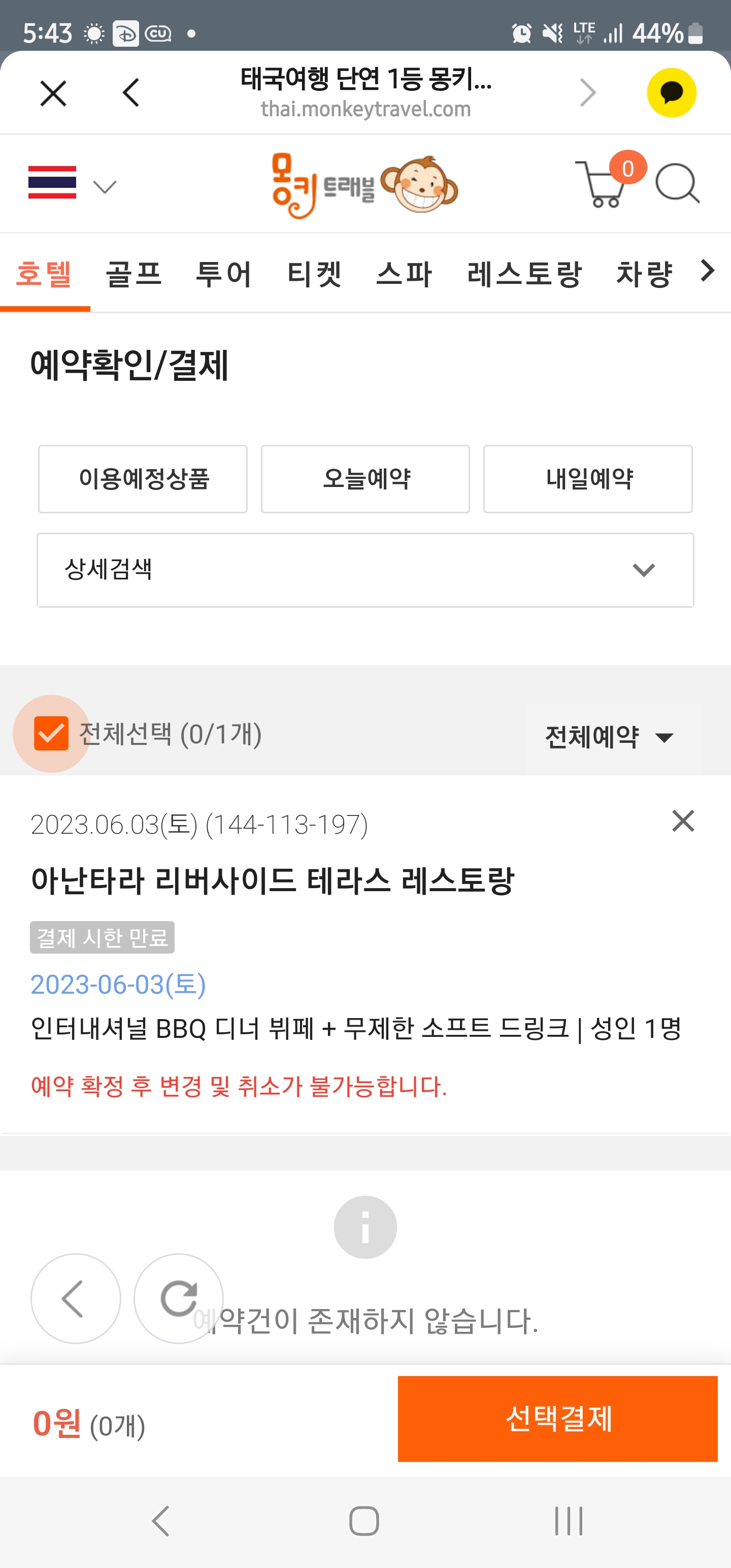
Task: Expand the 상세검색 dropdown
Action: point(365,570)
